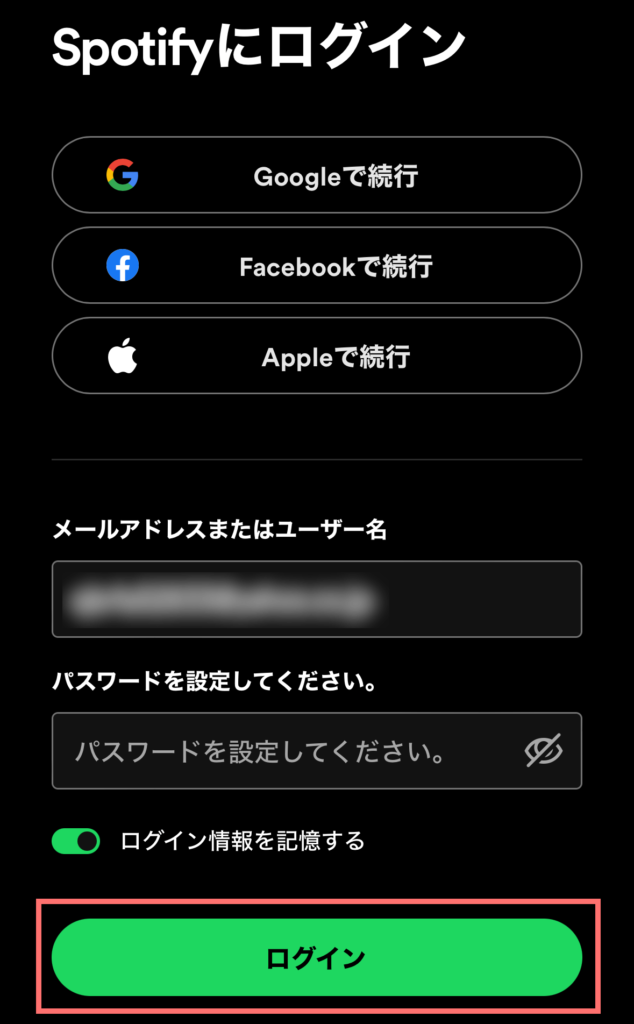Choose Facebookで続行 to sign in
The height and width of the screenshot is (1024, 634).
pos(317,266)
